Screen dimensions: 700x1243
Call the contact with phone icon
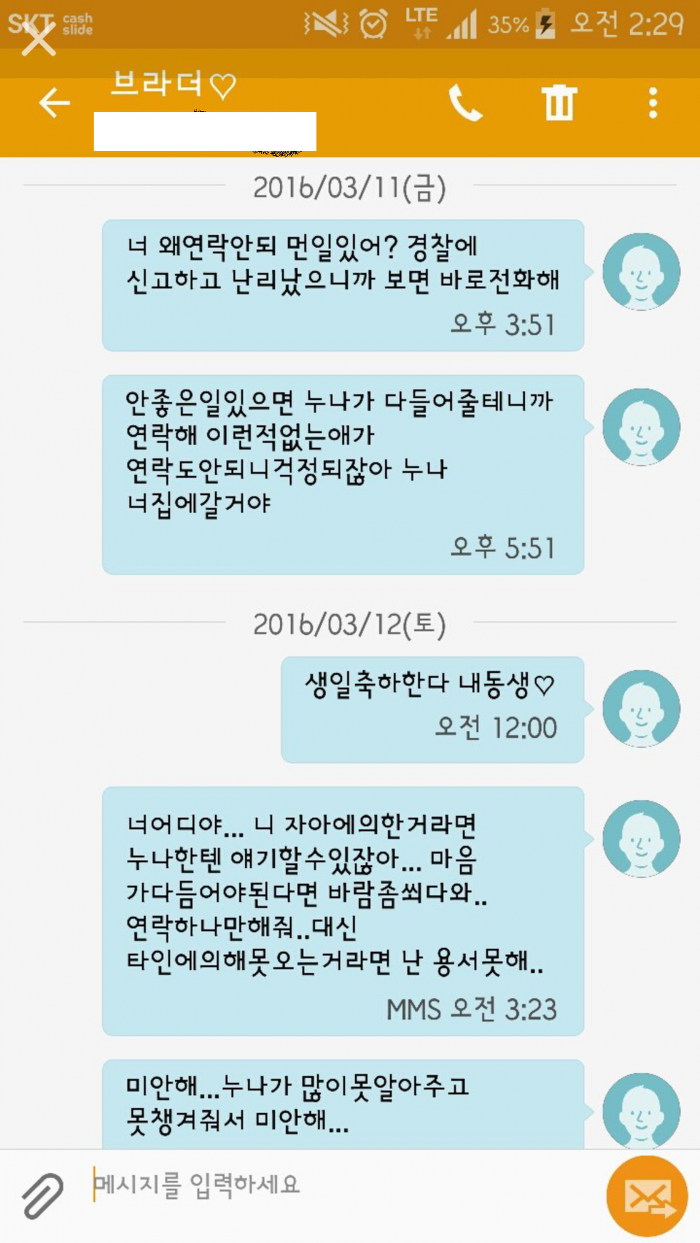(x=465, y=103)
